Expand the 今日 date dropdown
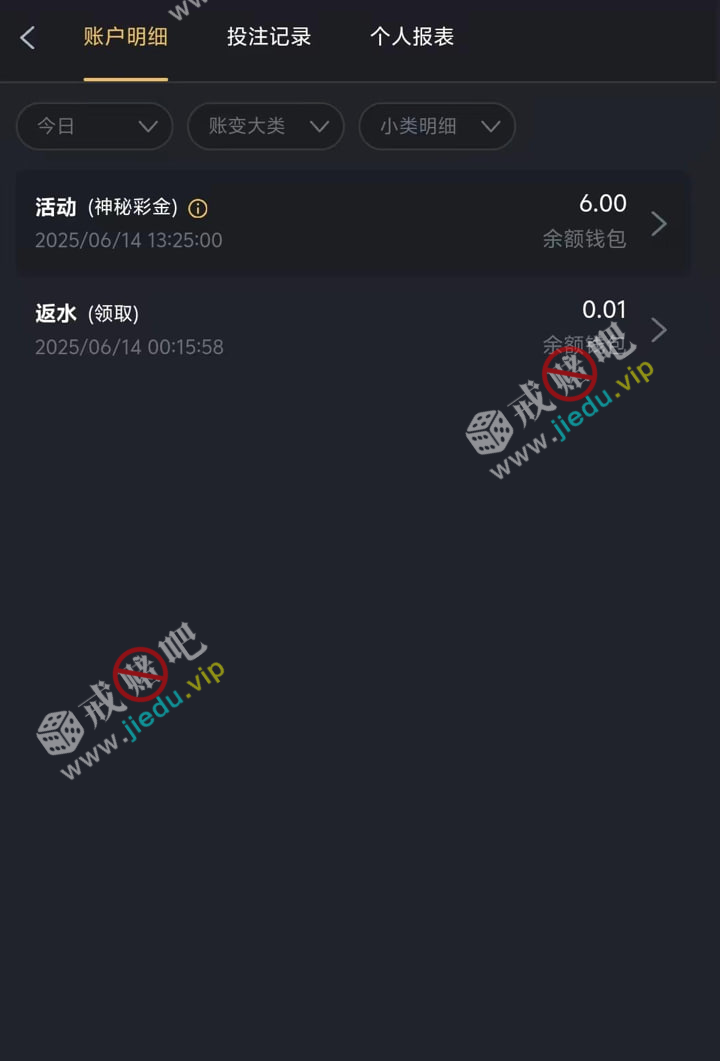720x1061 pixels. pos(95,127)
